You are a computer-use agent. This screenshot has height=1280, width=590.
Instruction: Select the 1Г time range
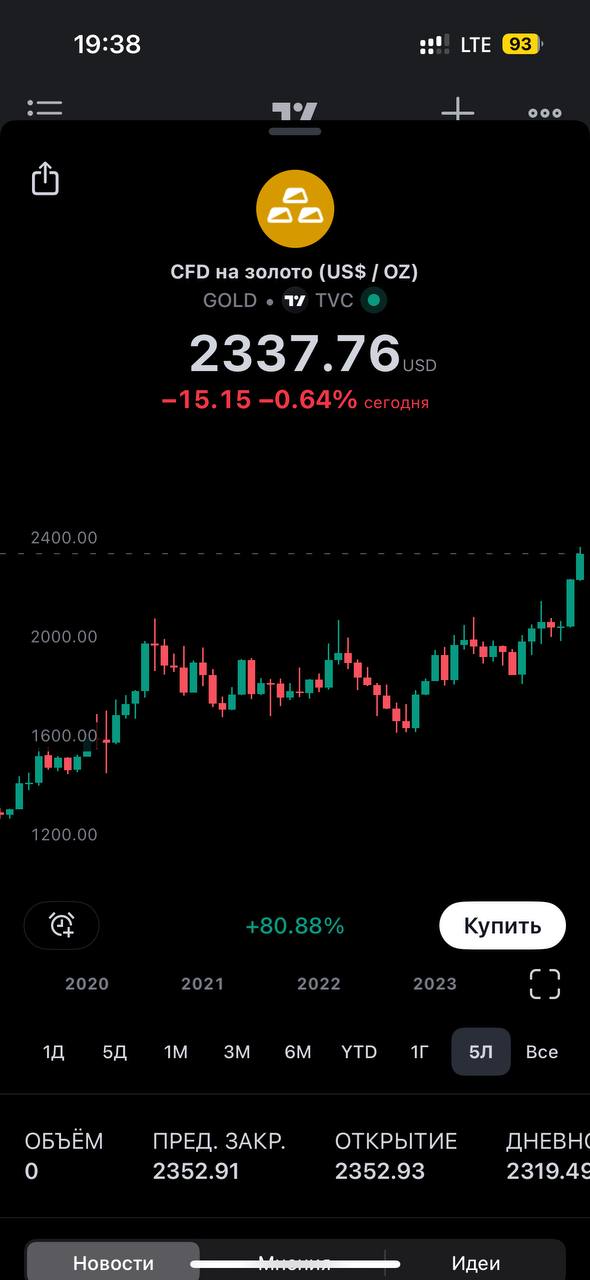point(420,1052)
